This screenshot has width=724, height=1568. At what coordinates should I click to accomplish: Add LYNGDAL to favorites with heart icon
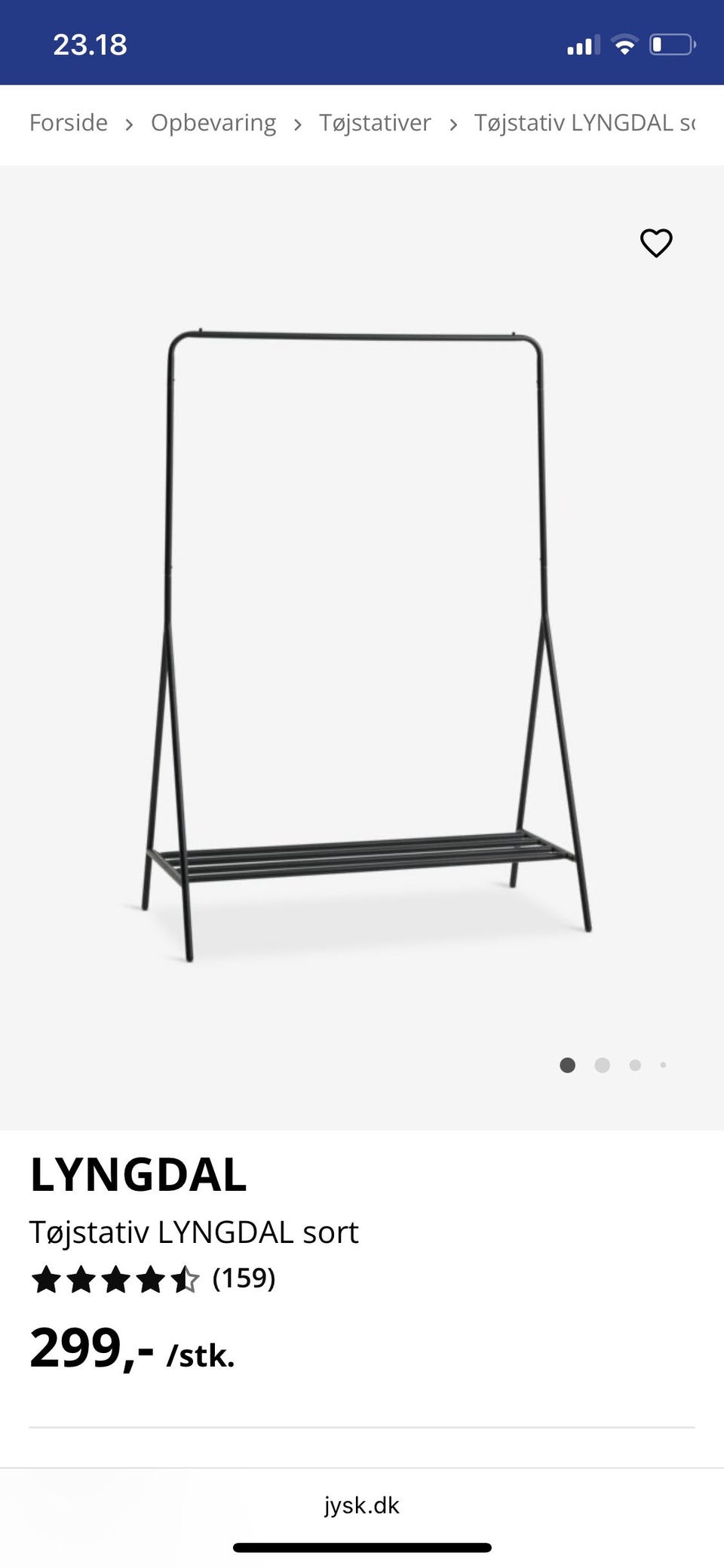pyautogui.click(x=655, y=243)
